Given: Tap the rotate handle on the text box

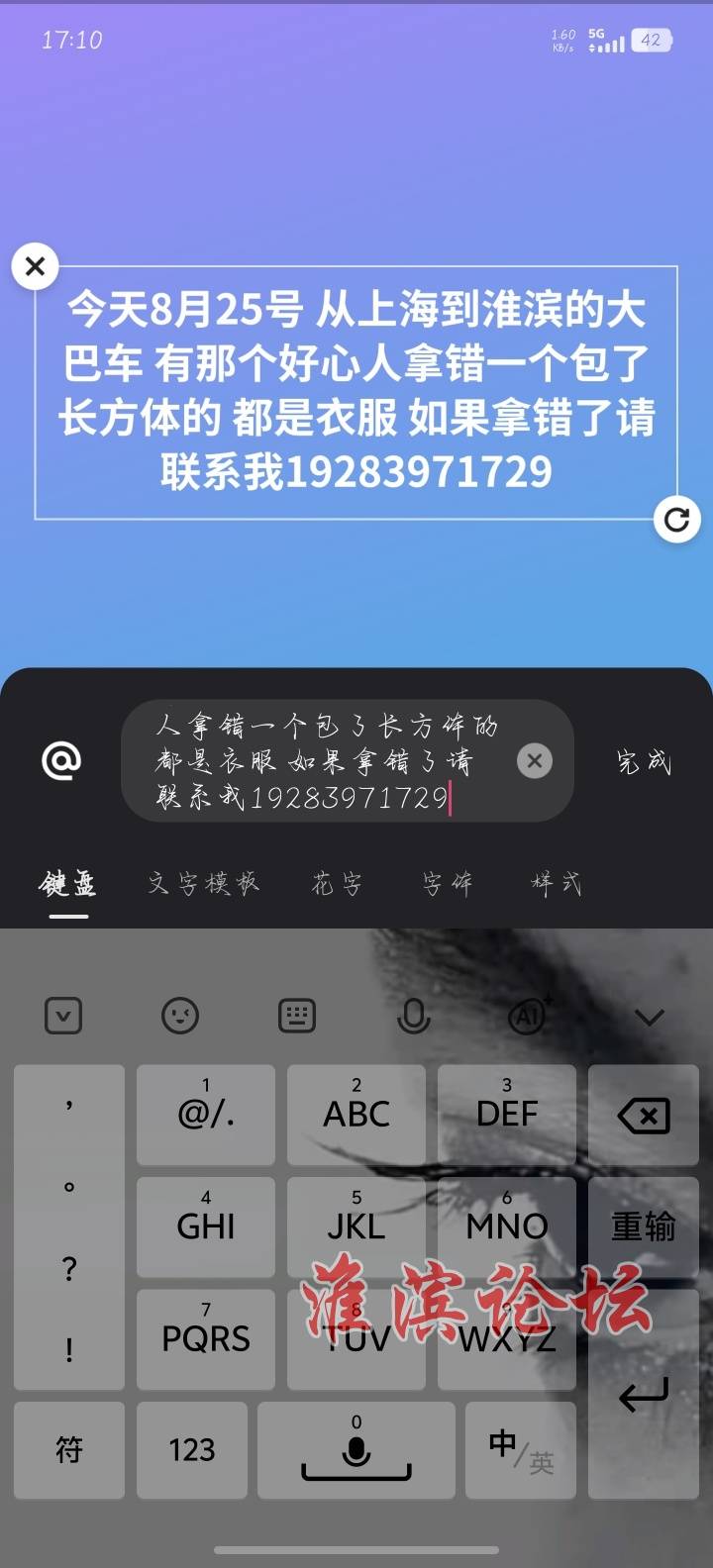Looking at the screenshot, I should tap(676, 519).
